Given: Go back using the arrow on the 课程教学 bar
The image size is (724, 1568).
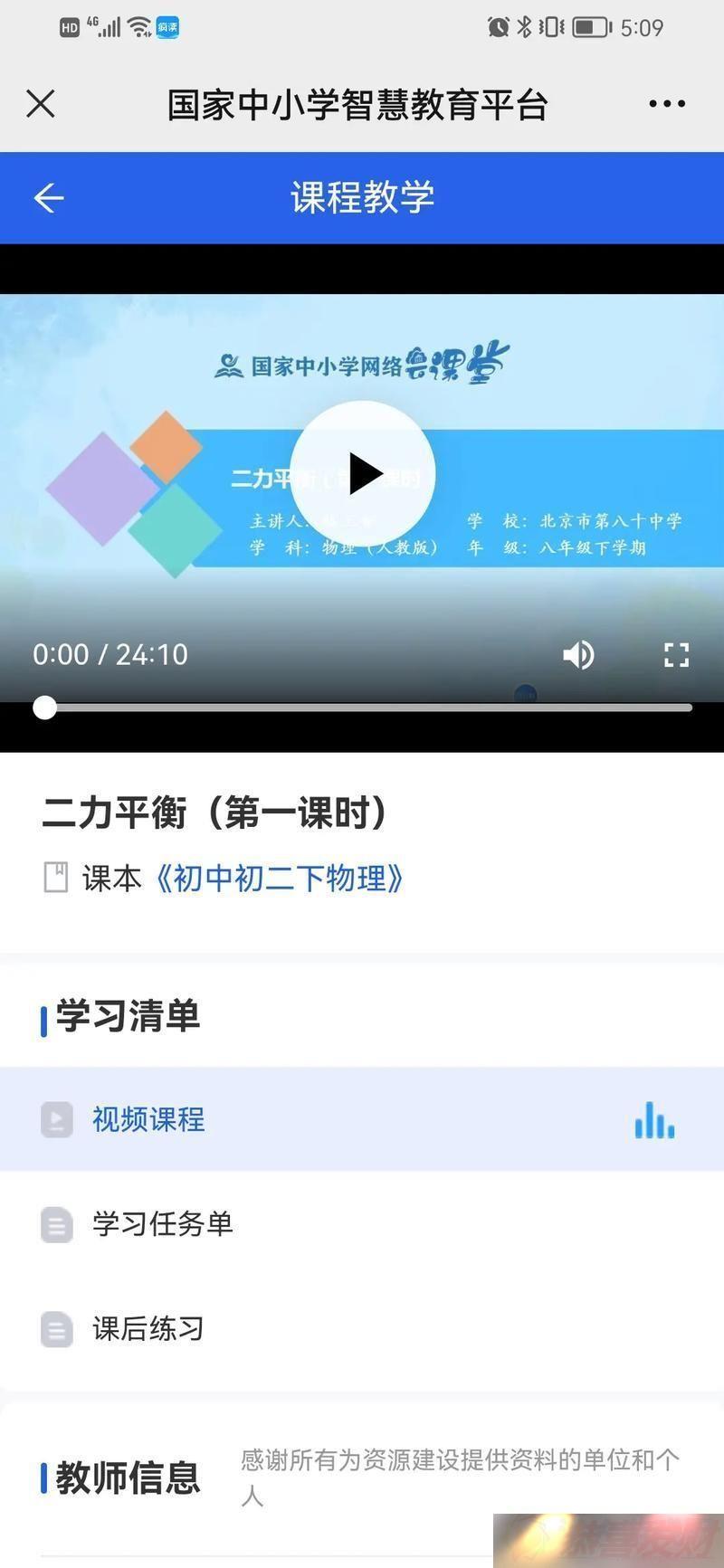Looking at the screenshot, I should click(x=49, y=198).
